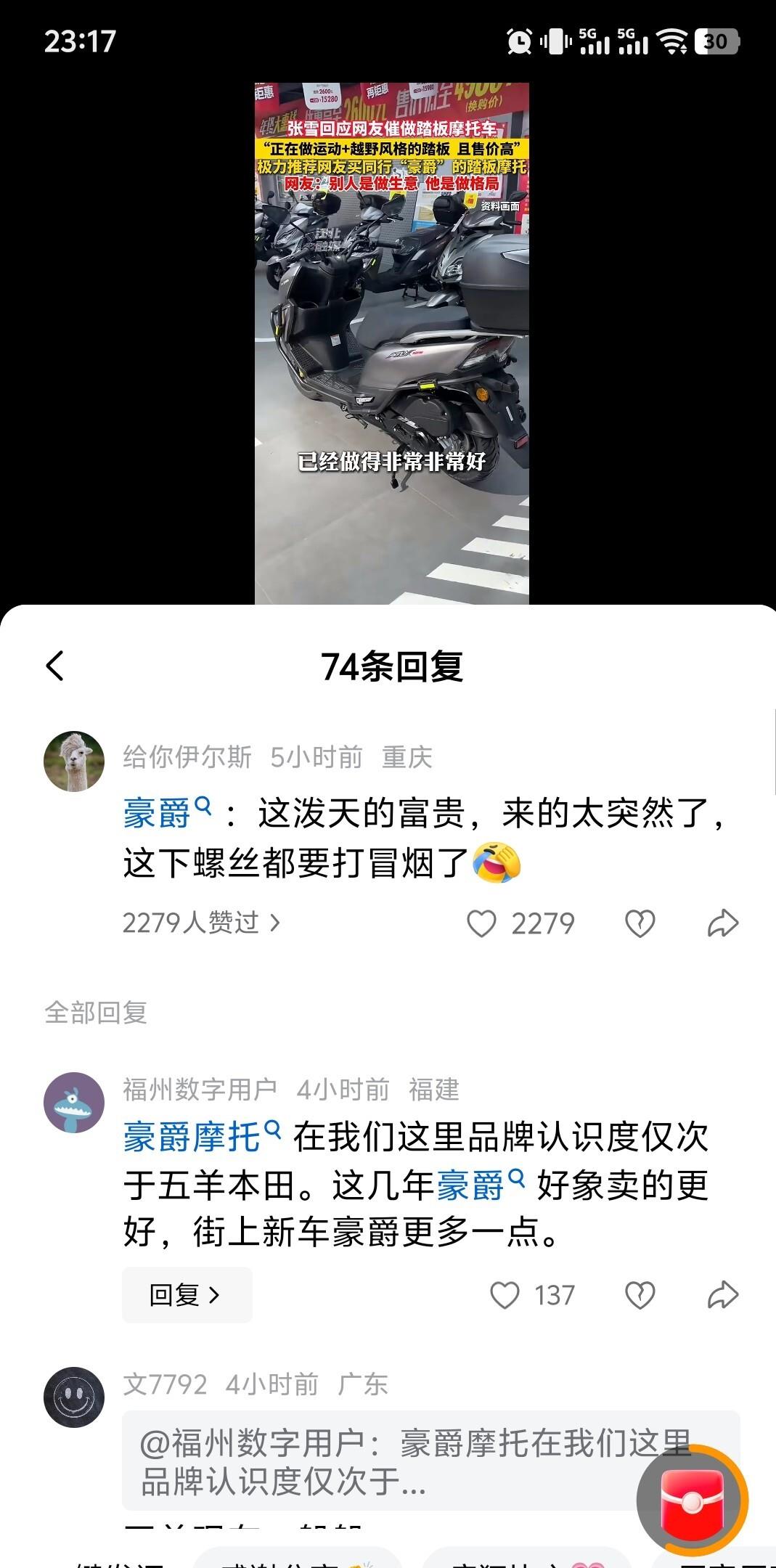Search 豪爵 from 给你伊尔斯's comment
Screen dimensions: 776x1568
(166, 812)
